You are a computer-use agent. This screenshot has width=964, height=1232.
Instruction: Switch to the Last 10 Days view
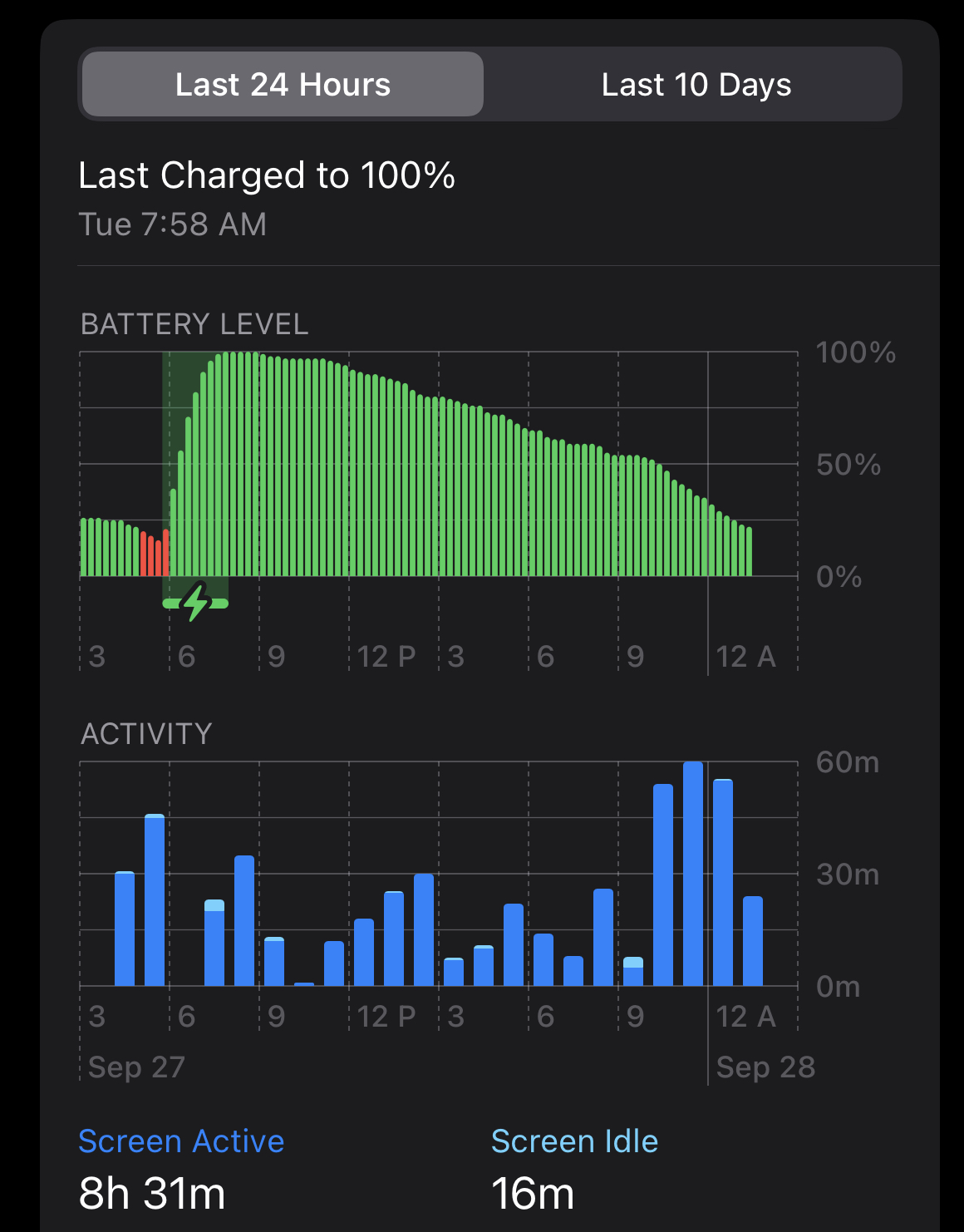pos(696,85)
